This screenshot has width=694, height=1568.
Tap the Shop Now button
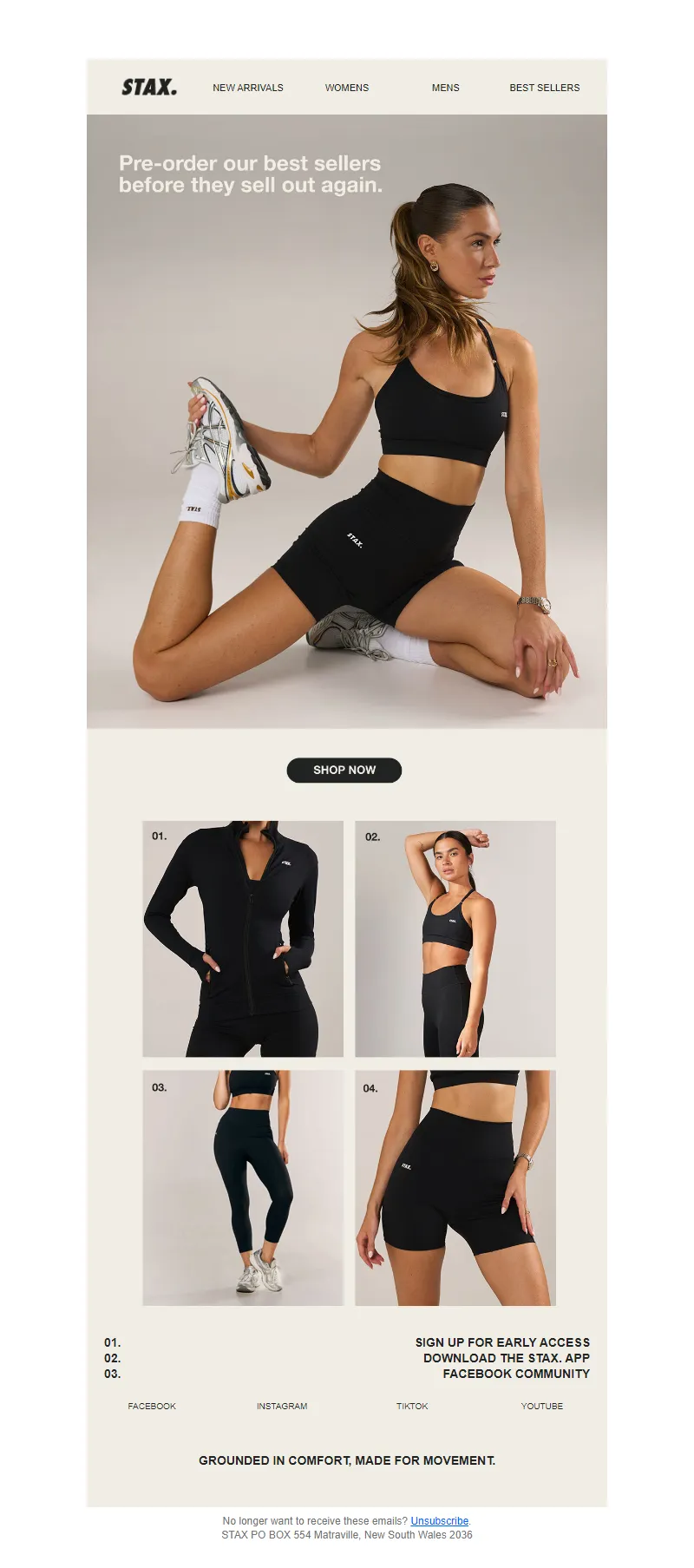click(344, 770)
